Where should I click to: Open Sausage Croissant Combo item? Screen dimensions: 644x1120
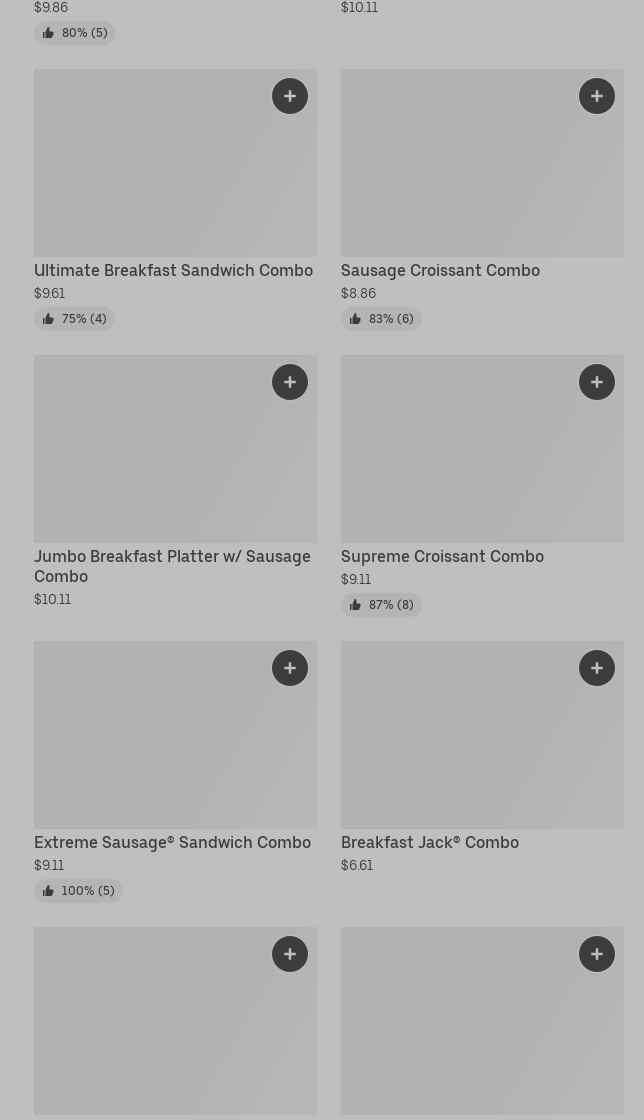(440, 271)
